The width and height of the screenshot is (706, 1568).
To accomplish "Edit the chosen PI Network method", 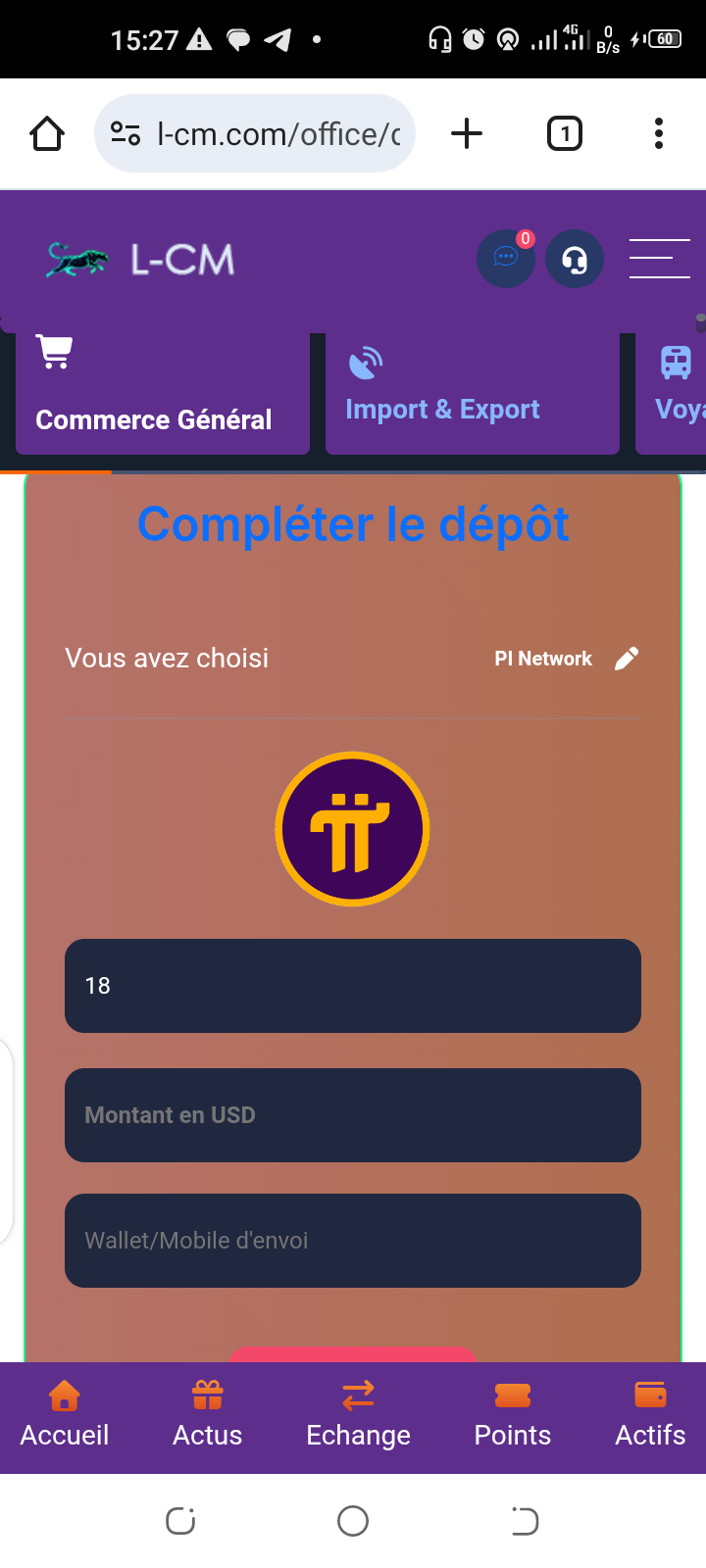I will click(x=627, y=659).
